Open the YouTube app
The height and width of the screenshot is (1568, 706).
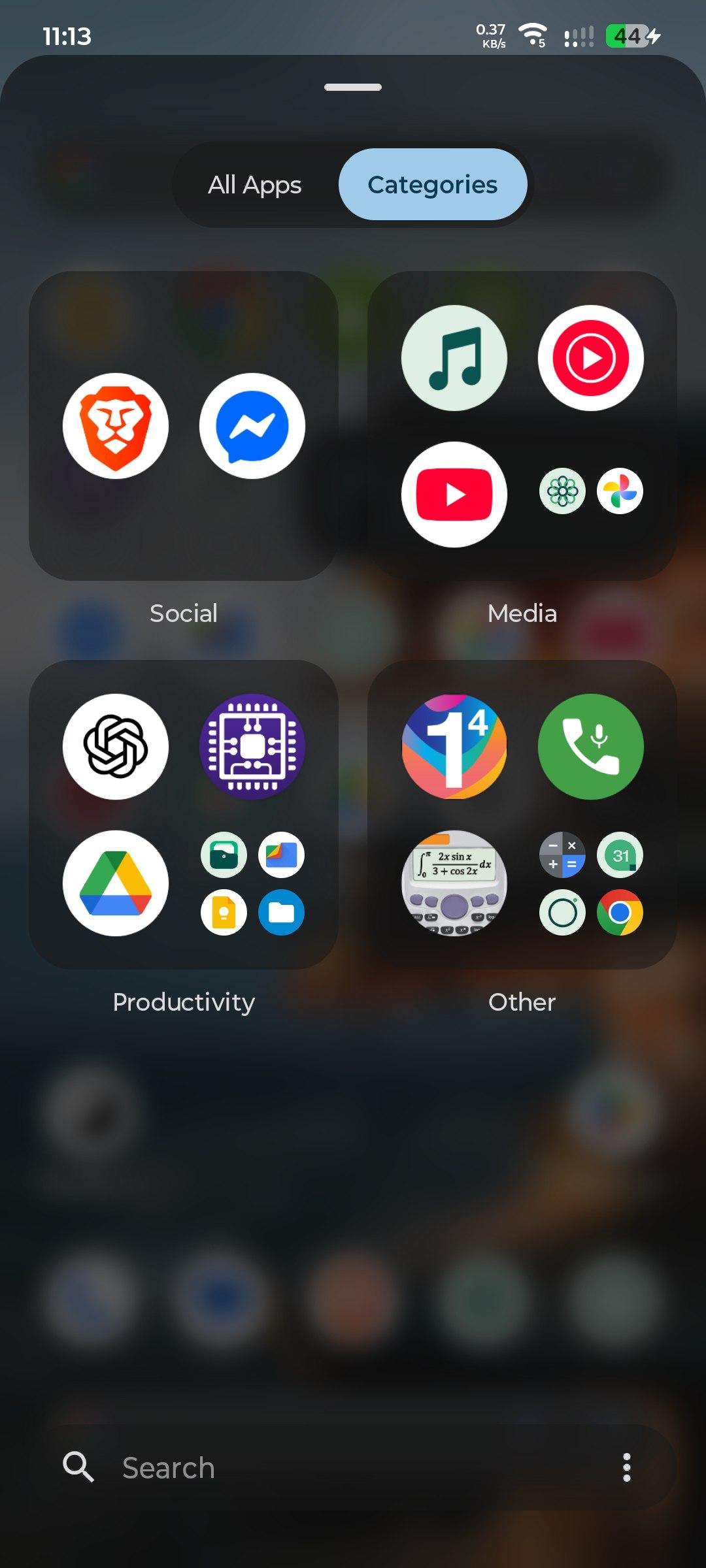point(454,495)
